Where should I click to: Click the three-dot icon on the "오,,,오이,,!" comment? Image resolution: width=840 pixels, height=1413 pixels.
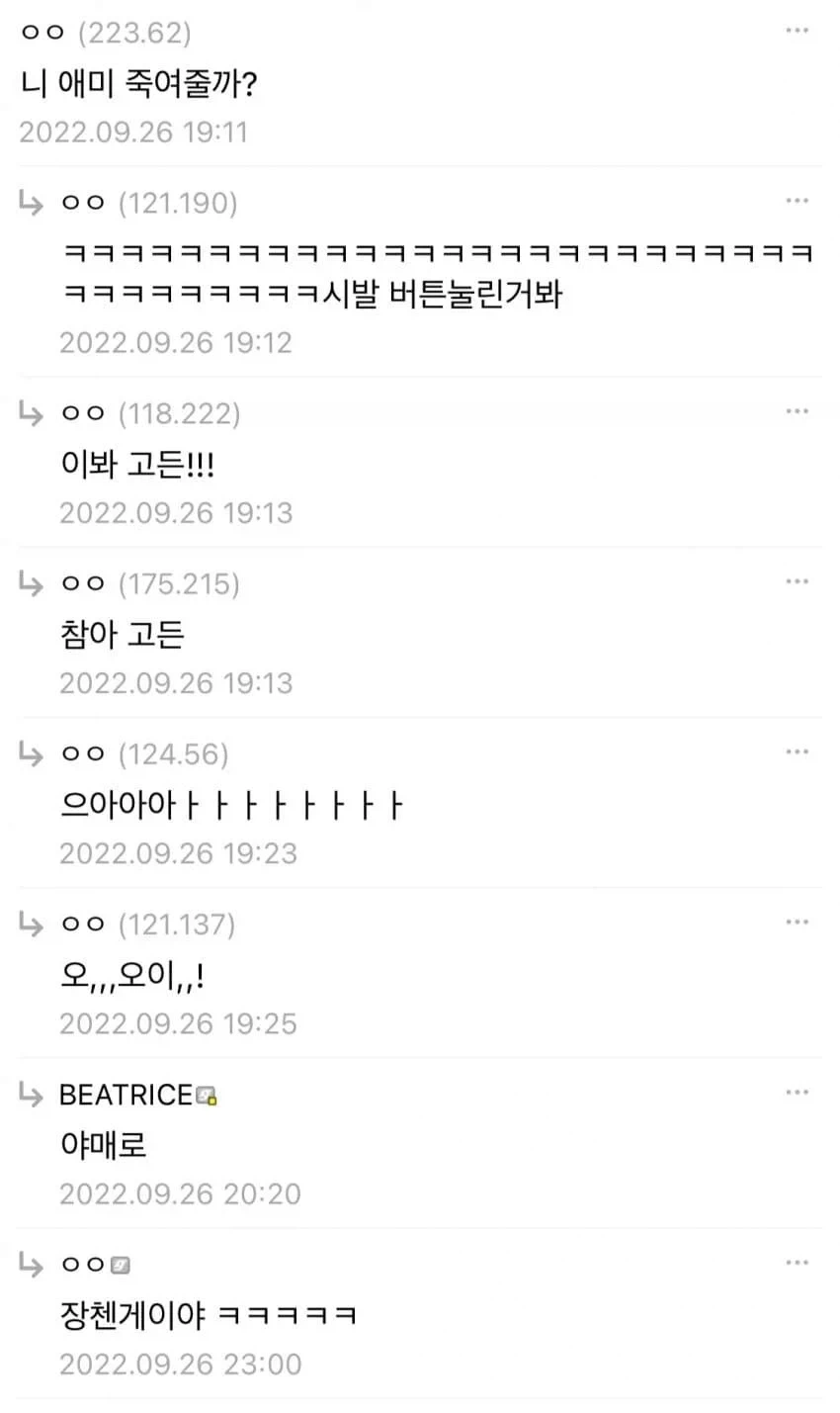[798, 922]
